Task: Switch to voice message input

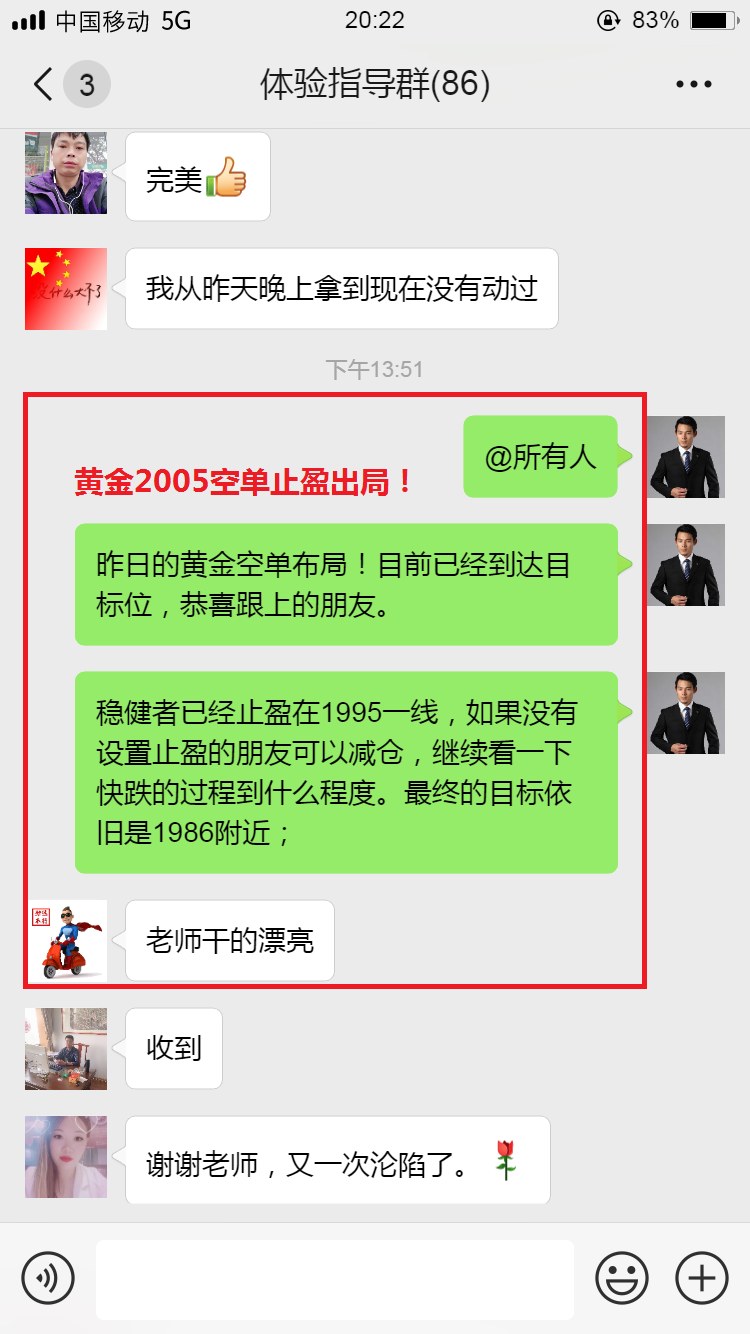Action: [x=48, y=1278]
